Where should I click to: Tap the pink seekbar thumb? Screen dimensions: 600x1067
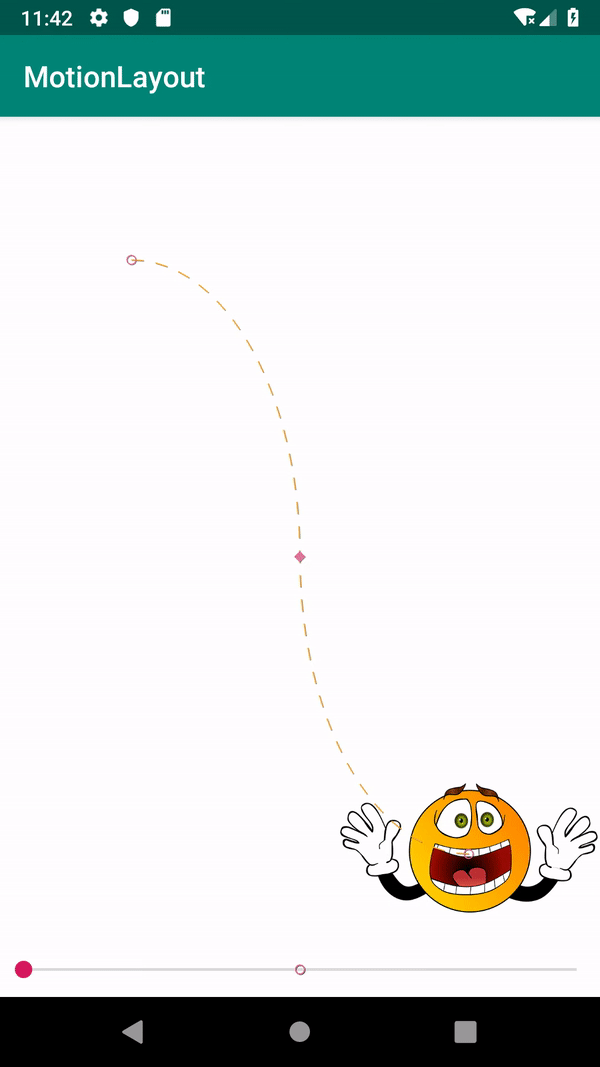[24, 969]
